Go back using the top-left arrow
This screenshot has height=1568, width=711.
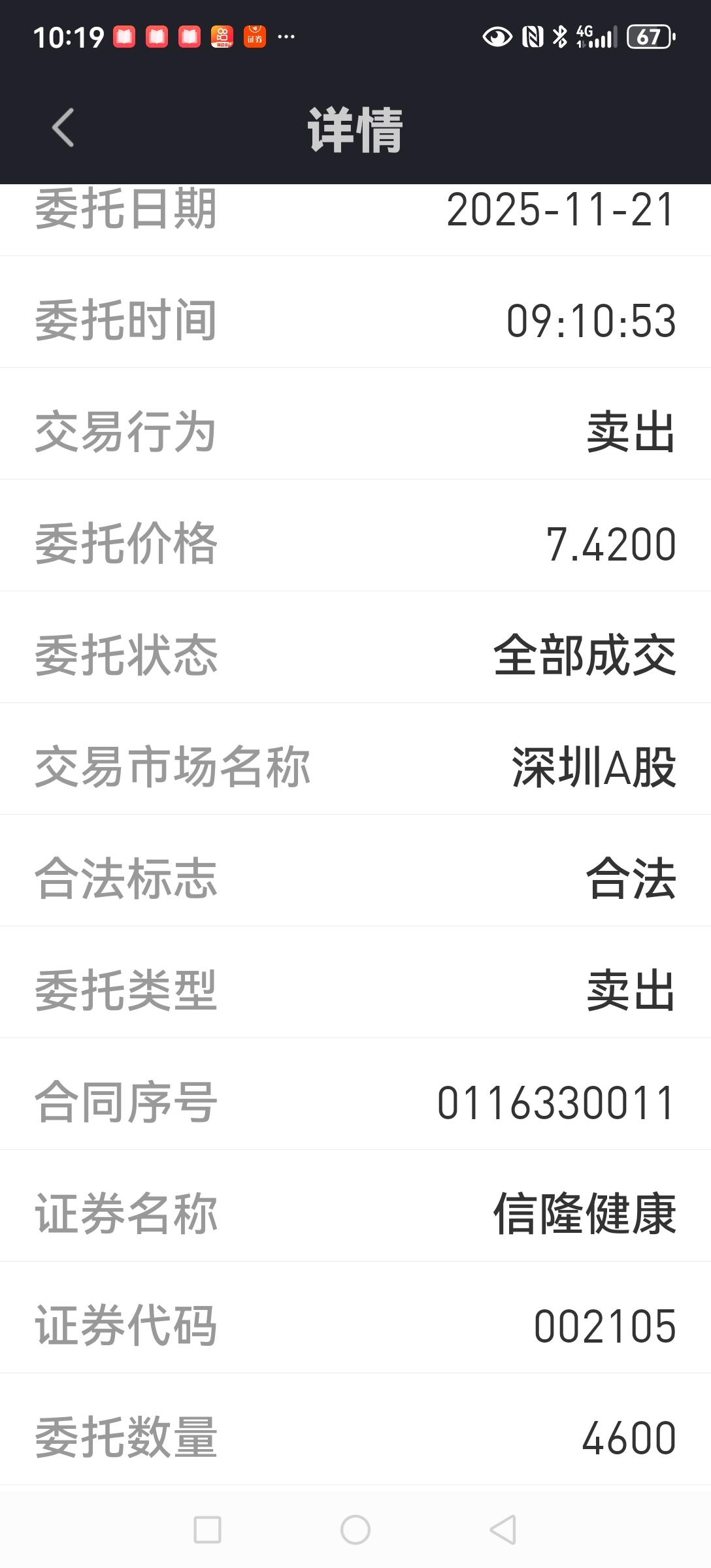(63, 127)
